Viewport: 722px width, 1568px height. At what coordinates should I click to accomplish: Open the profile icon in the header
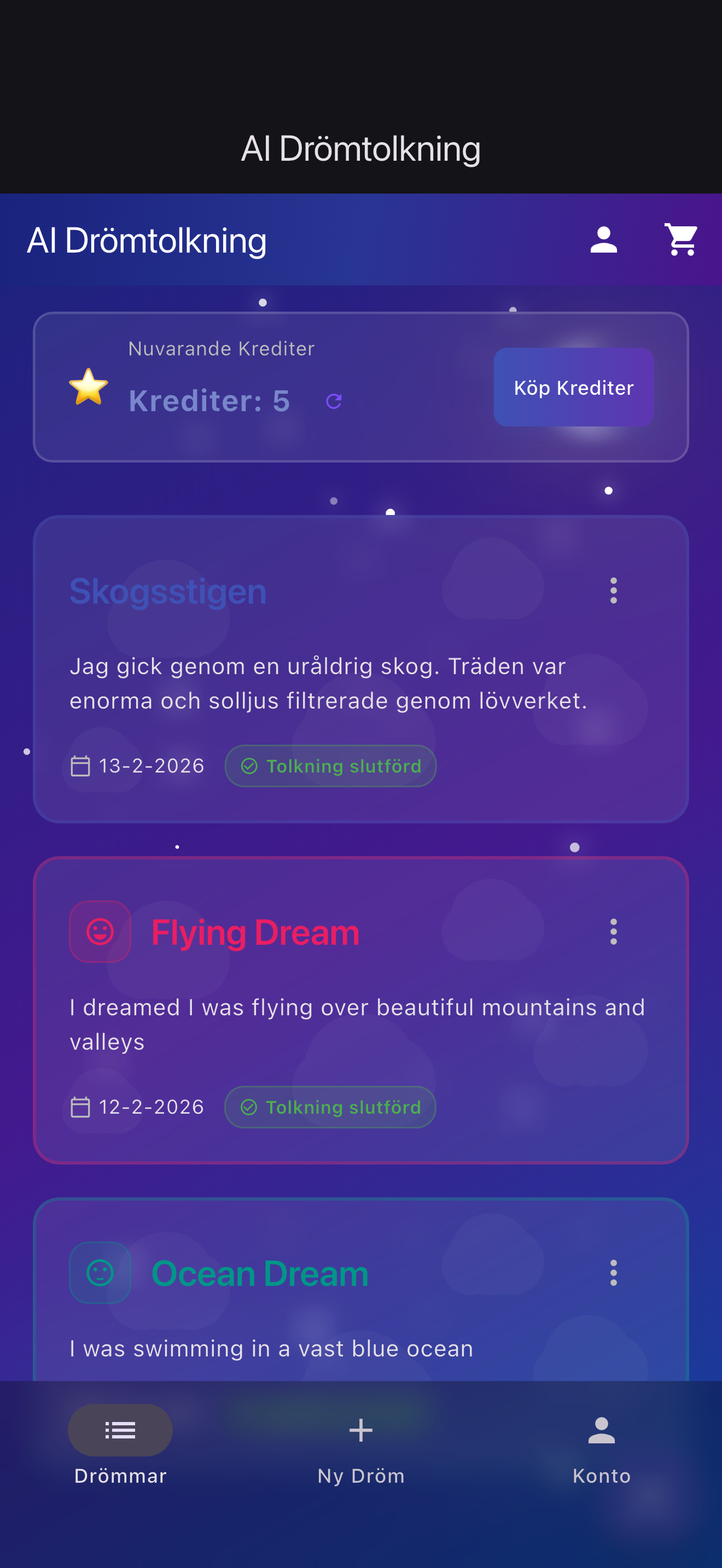pos(603,240)
